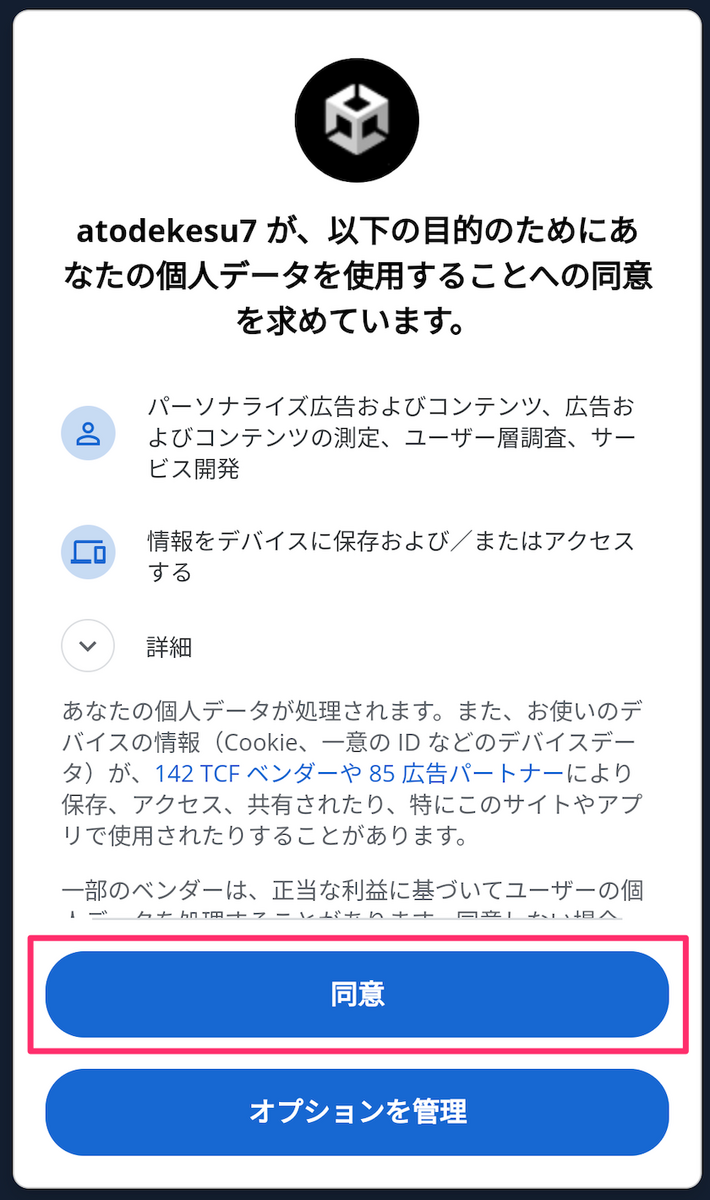Expand the 詳細 details chevron

(x=88, y=646)
